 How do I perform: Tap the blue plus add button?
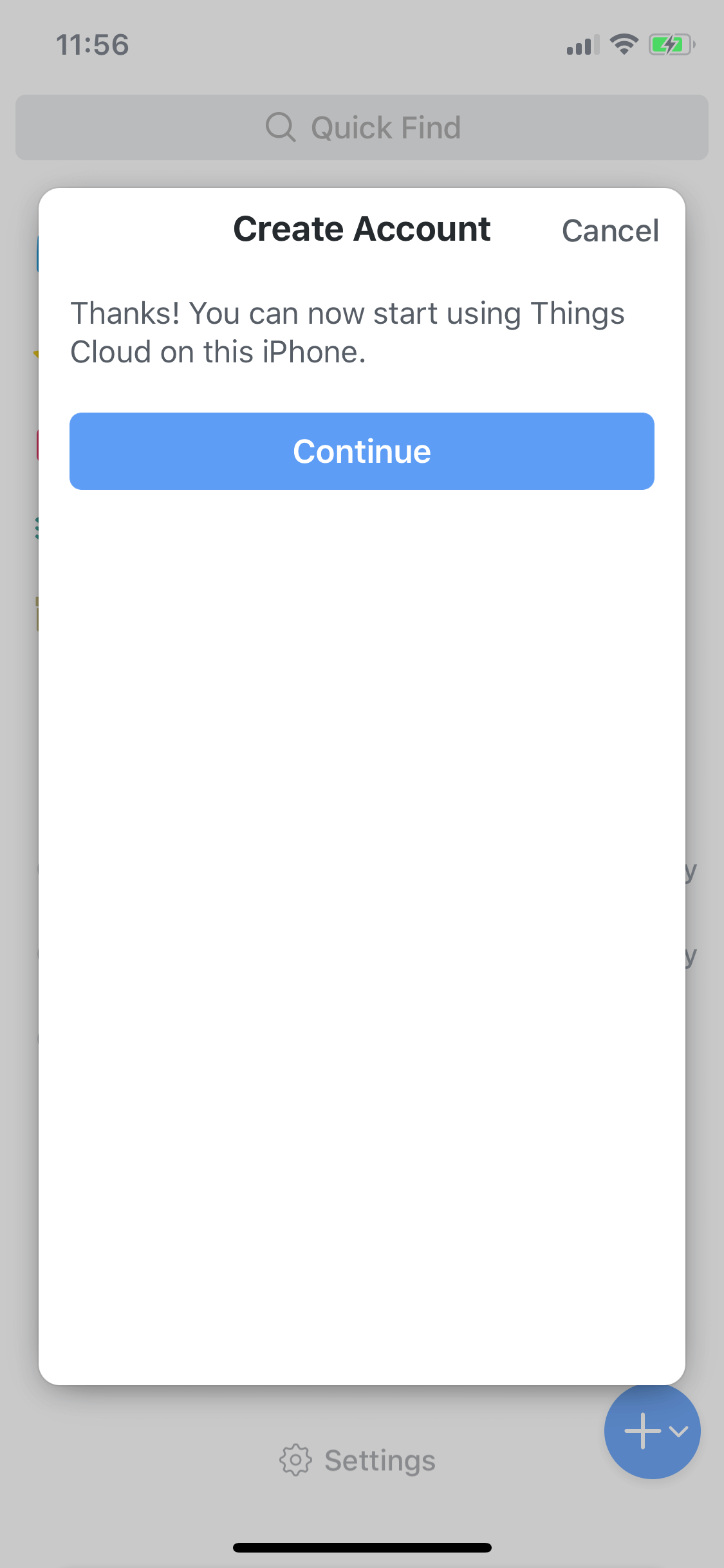click(652, 1431)
